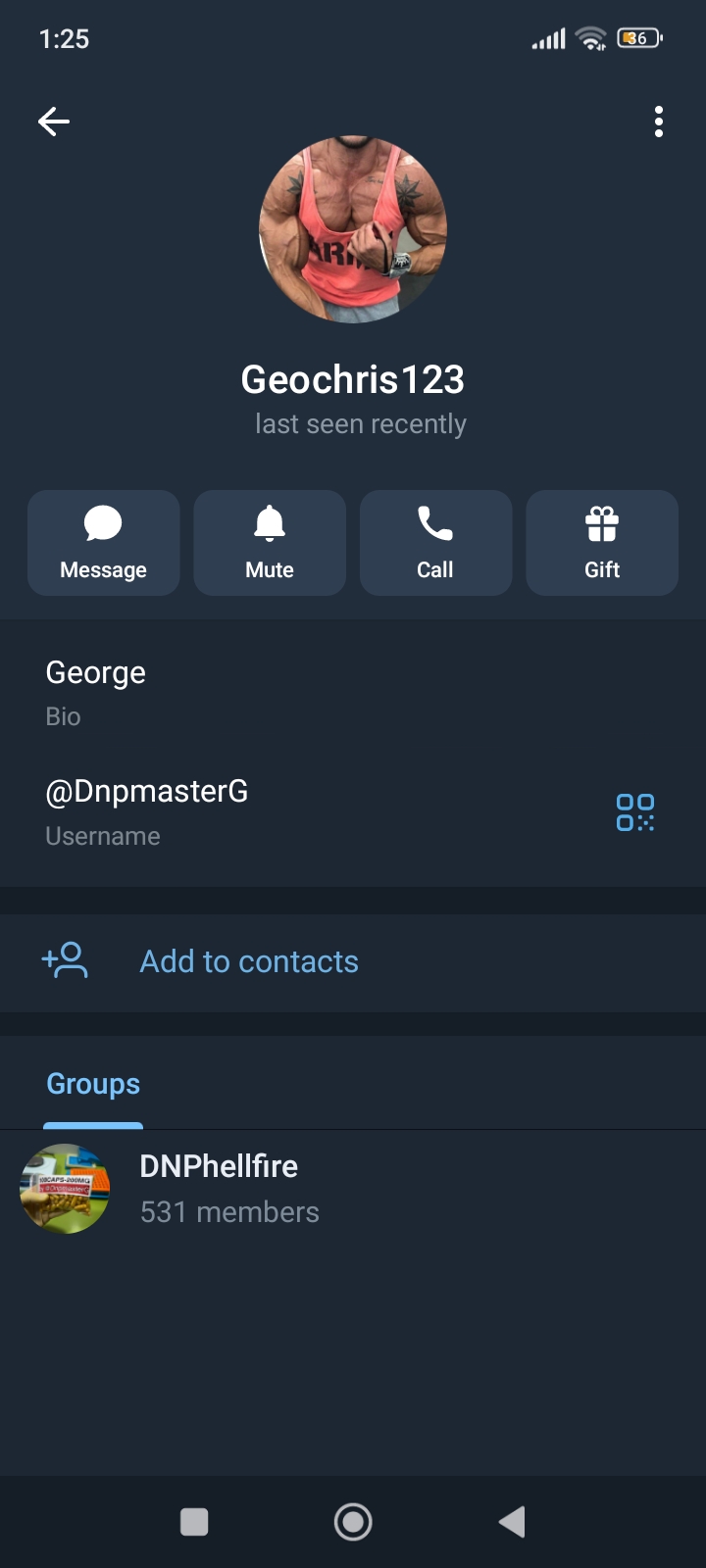
Task: Open the three-dot overflow menu
Action: coord(658,122)
